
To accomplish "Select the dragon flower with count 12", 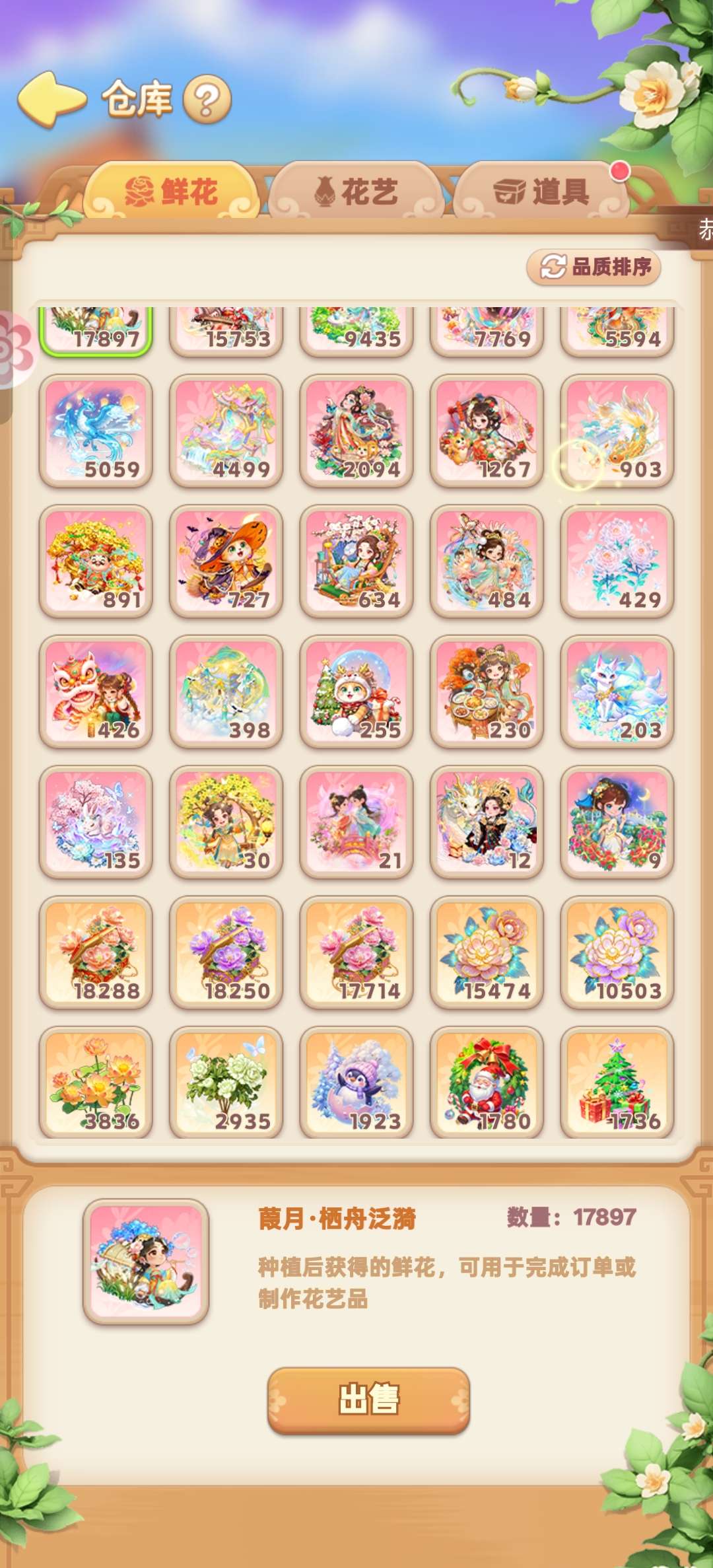I will (487, 822).
